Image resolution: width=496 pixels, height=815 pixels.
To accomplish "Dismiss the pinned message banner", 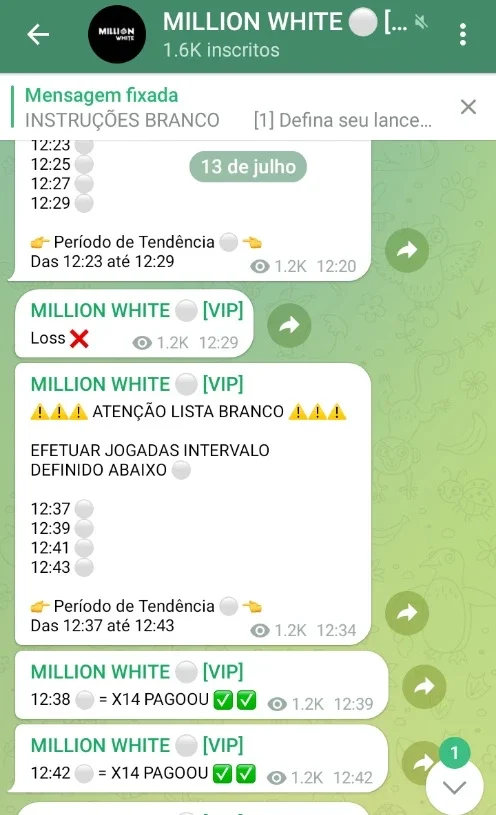I will click(468, 107).
